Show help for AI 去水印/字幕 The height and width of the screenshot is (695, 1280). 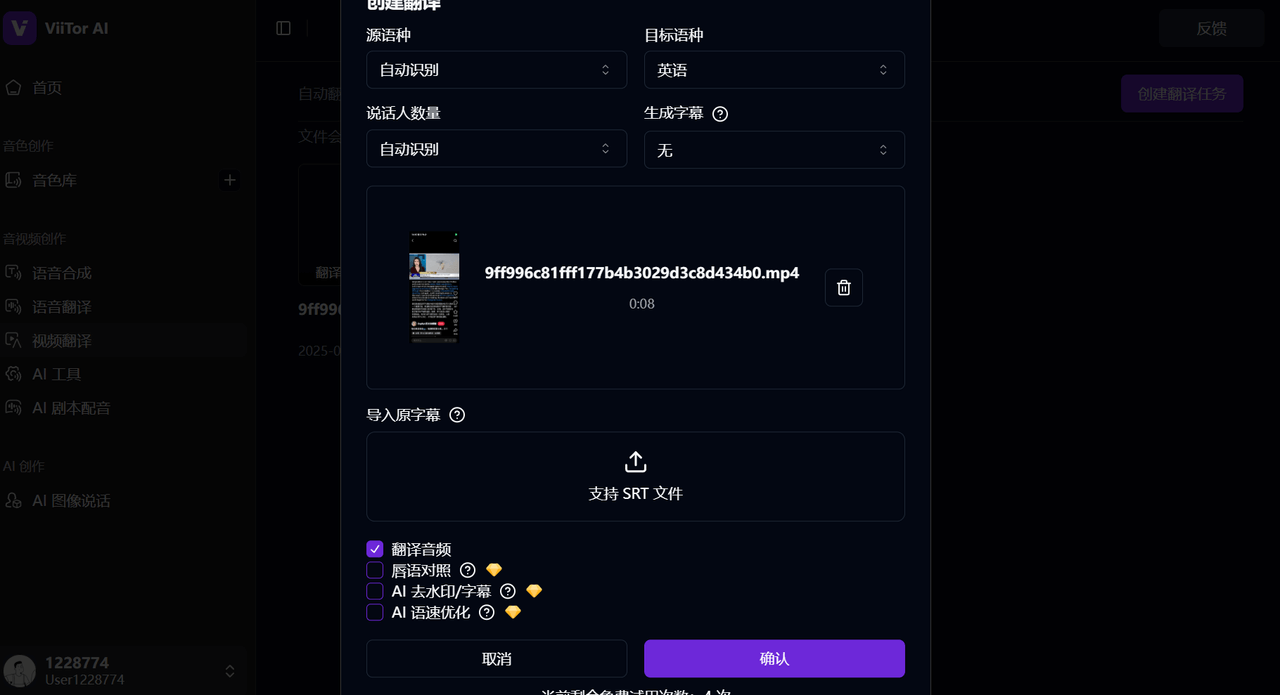tap(508, 591)
